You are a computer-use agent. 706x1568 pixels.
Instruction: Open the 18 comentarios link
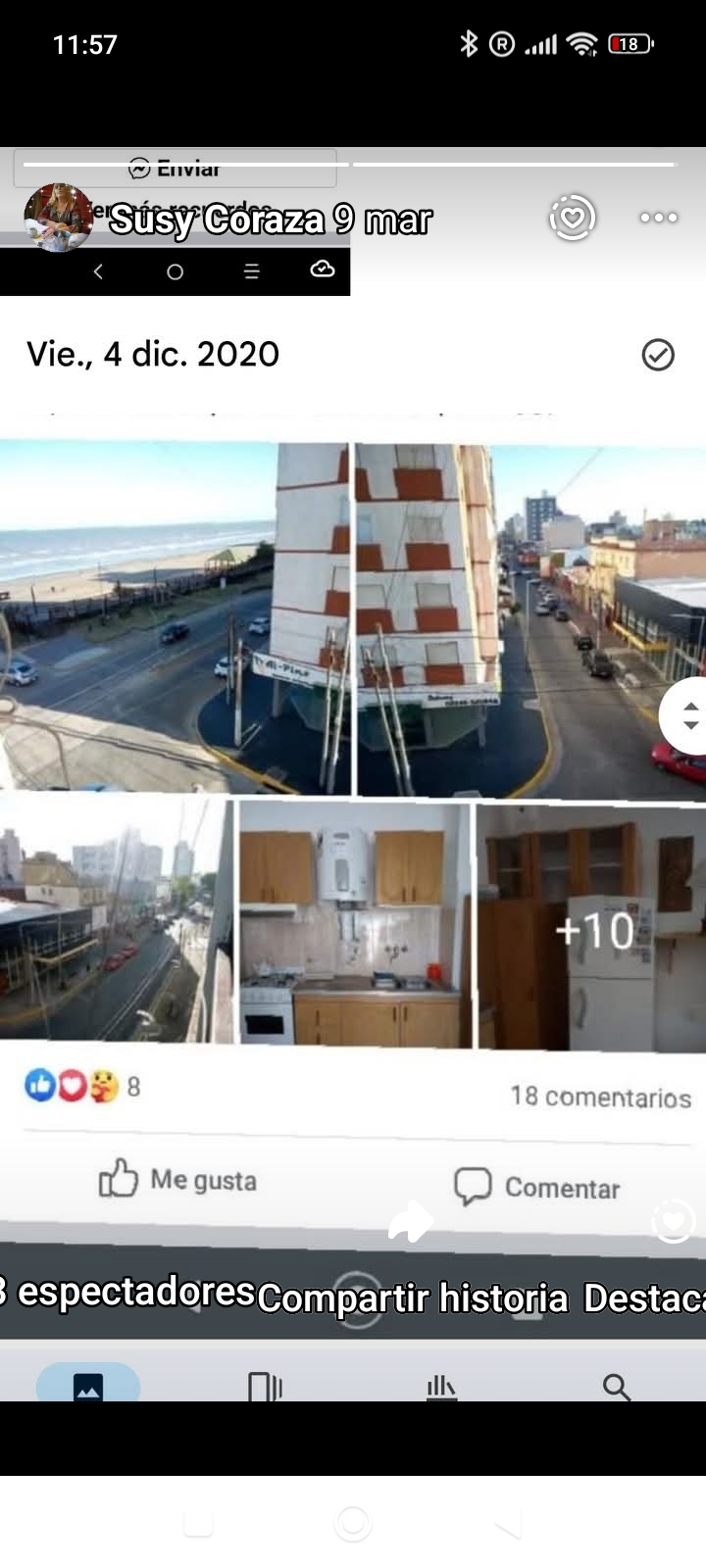pyautogui.click(x=600, y=1097)
